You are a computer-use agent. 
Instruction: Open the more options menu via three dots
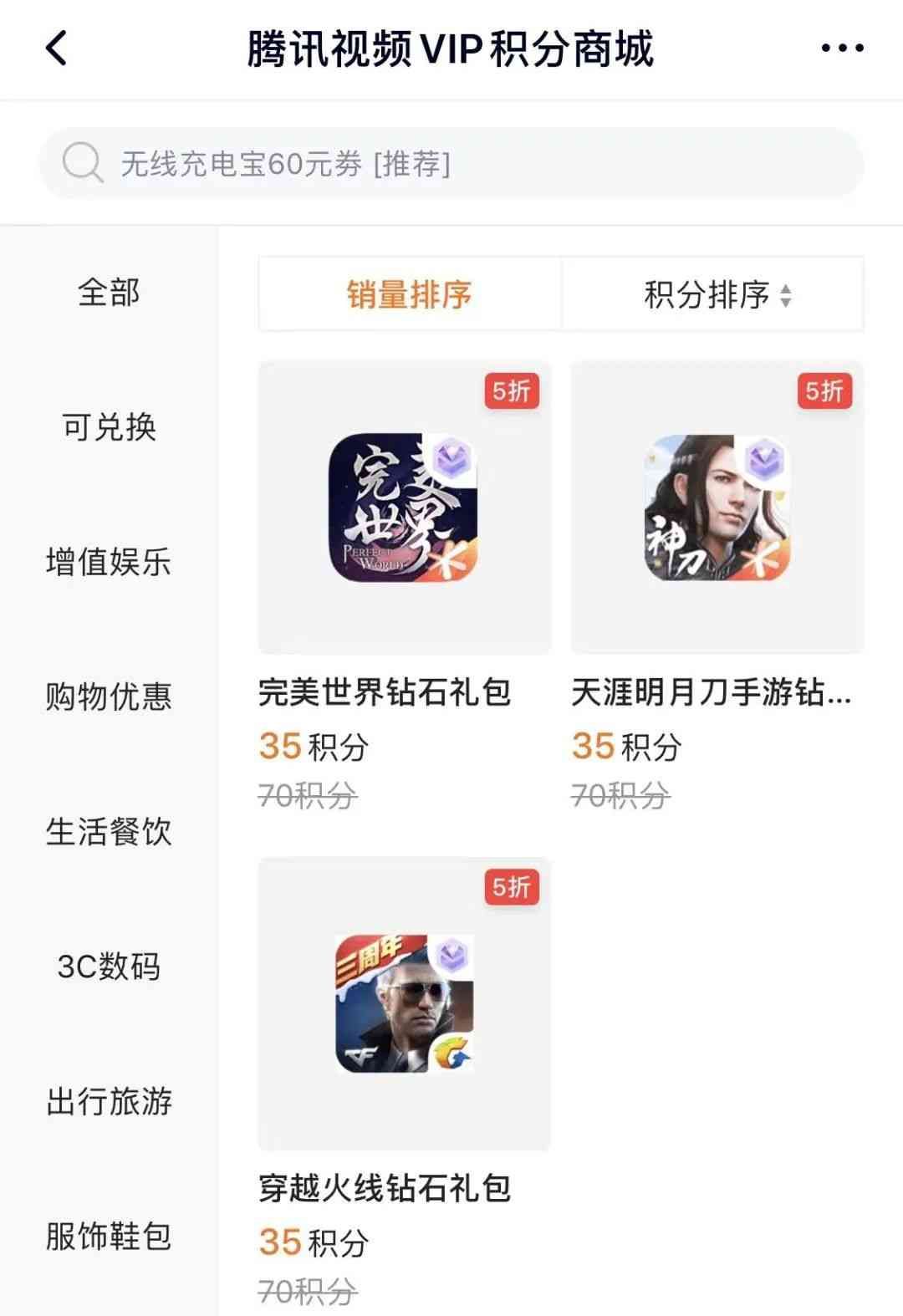pos(840,48)
